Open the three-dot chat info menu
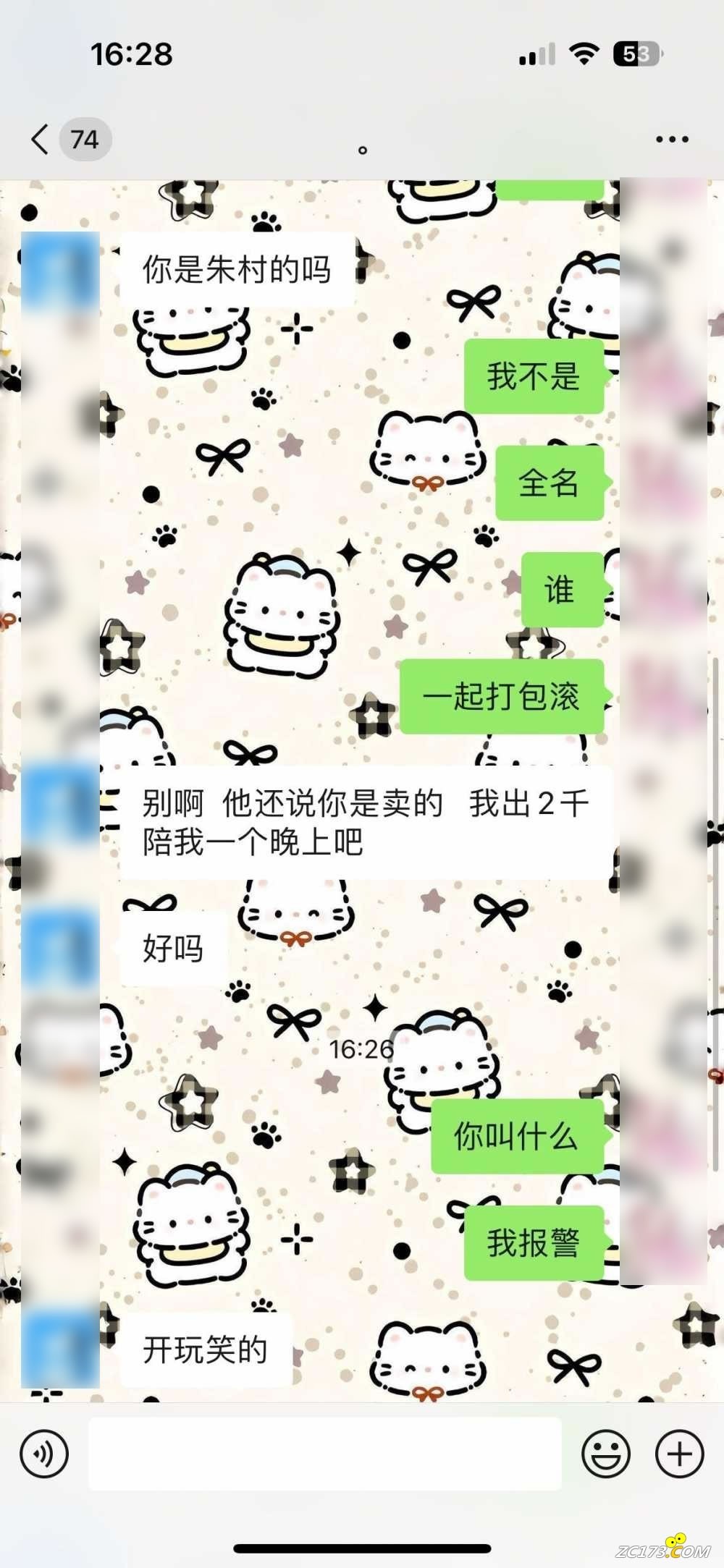This screenshot has height=1568, width=724. click(672, 139)
